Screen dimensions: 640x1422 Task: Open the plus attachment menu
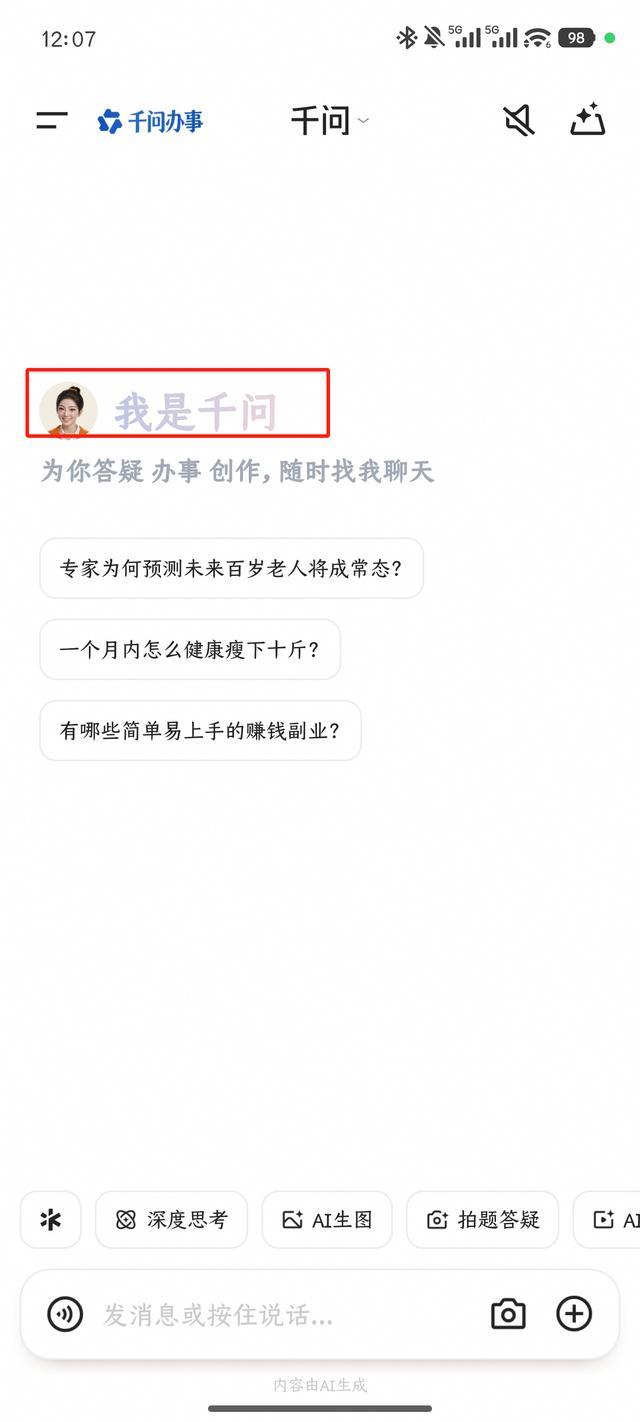574,1314
